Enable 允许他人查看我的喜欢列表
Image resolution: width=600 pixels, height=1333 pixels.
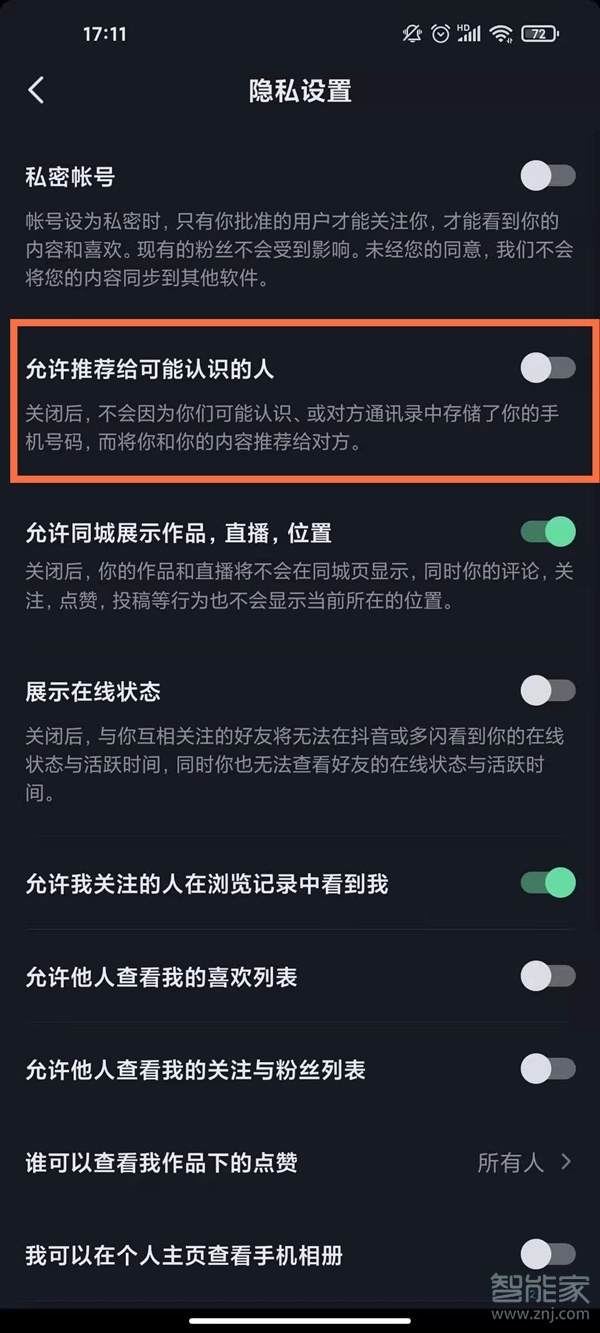pos(548,976)
